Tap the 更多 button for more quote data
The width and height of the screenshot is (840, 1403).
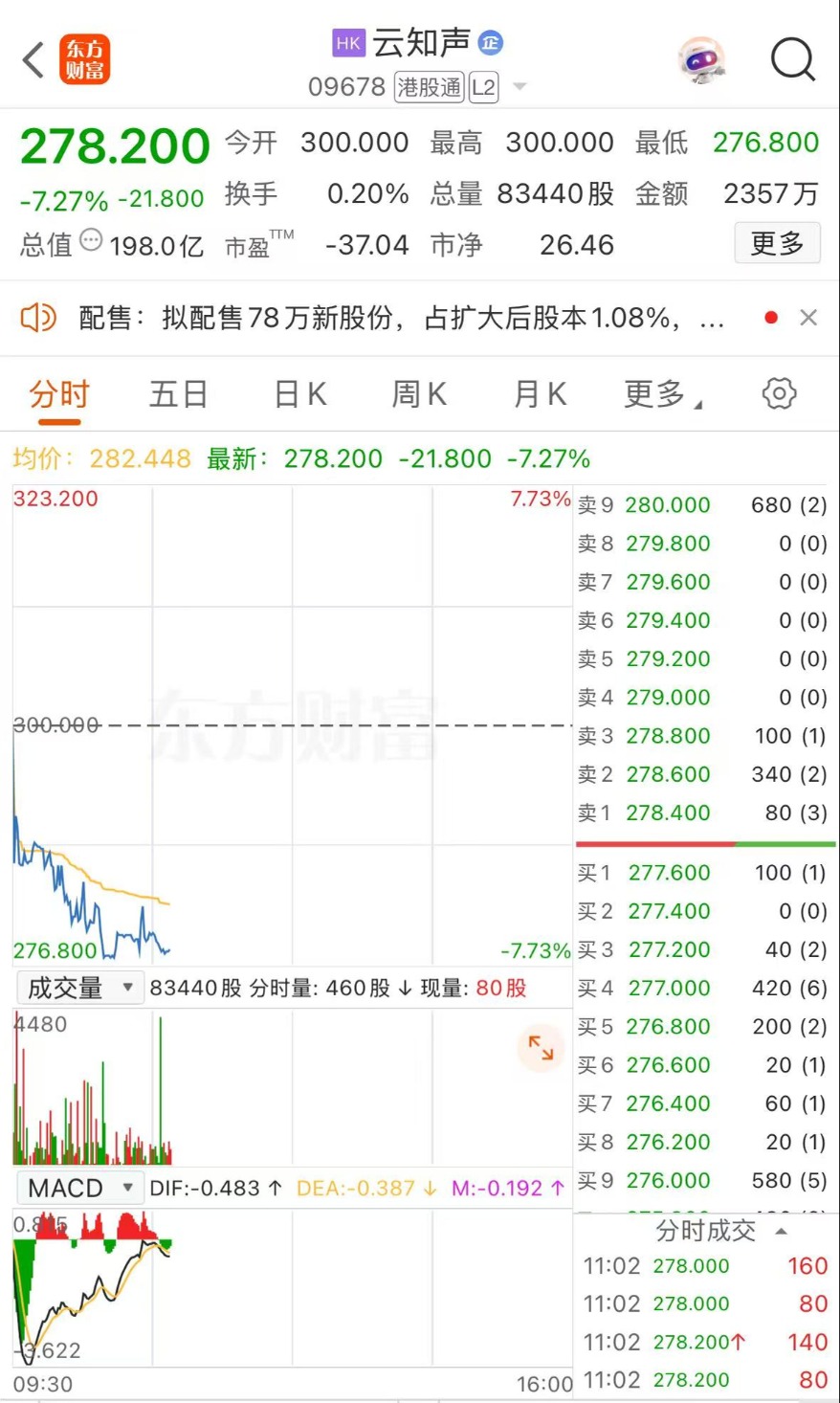(x=777, y=243)
